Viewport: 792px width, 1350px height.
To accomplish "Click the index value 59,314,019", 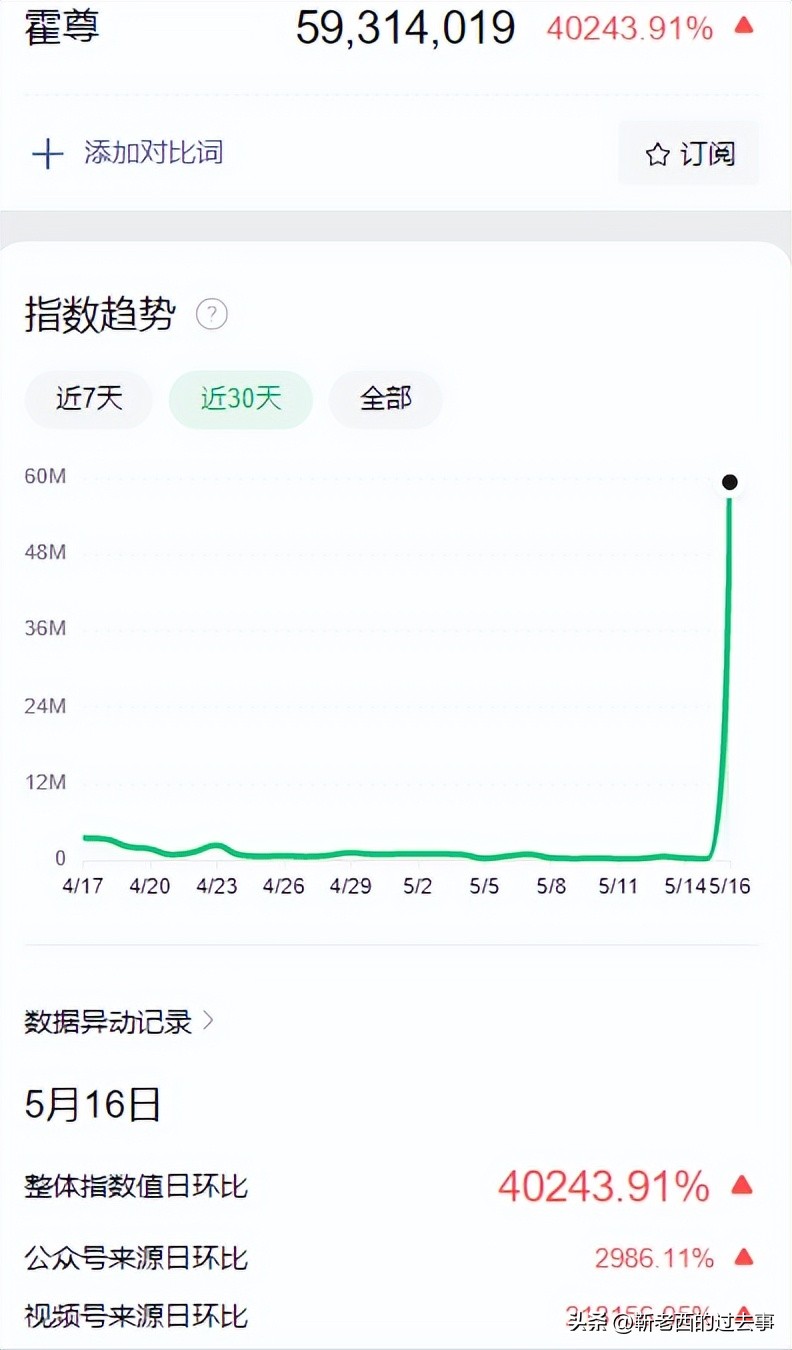I will 404,29.
